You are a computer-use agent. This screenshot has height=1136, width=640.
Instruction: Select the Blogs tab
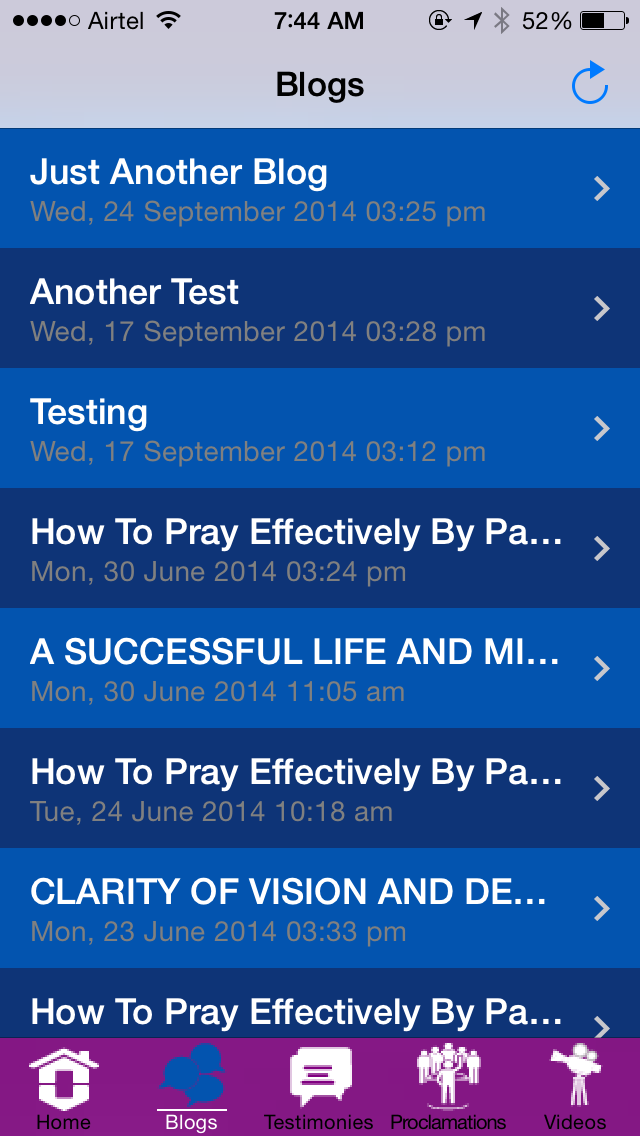[191, 1087]
